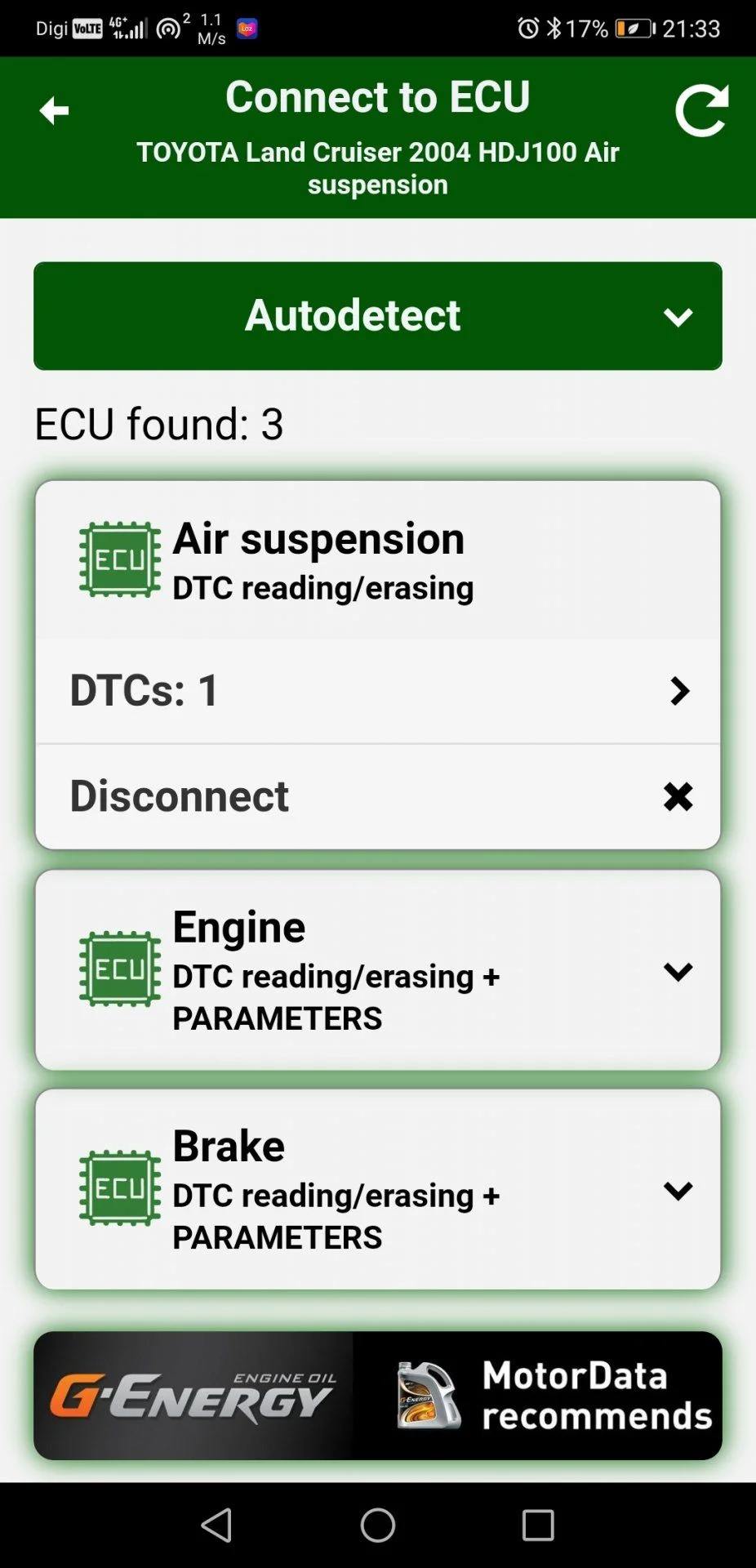
Task: Open the Autodetect dropdown
Action: tap(377, 316)
